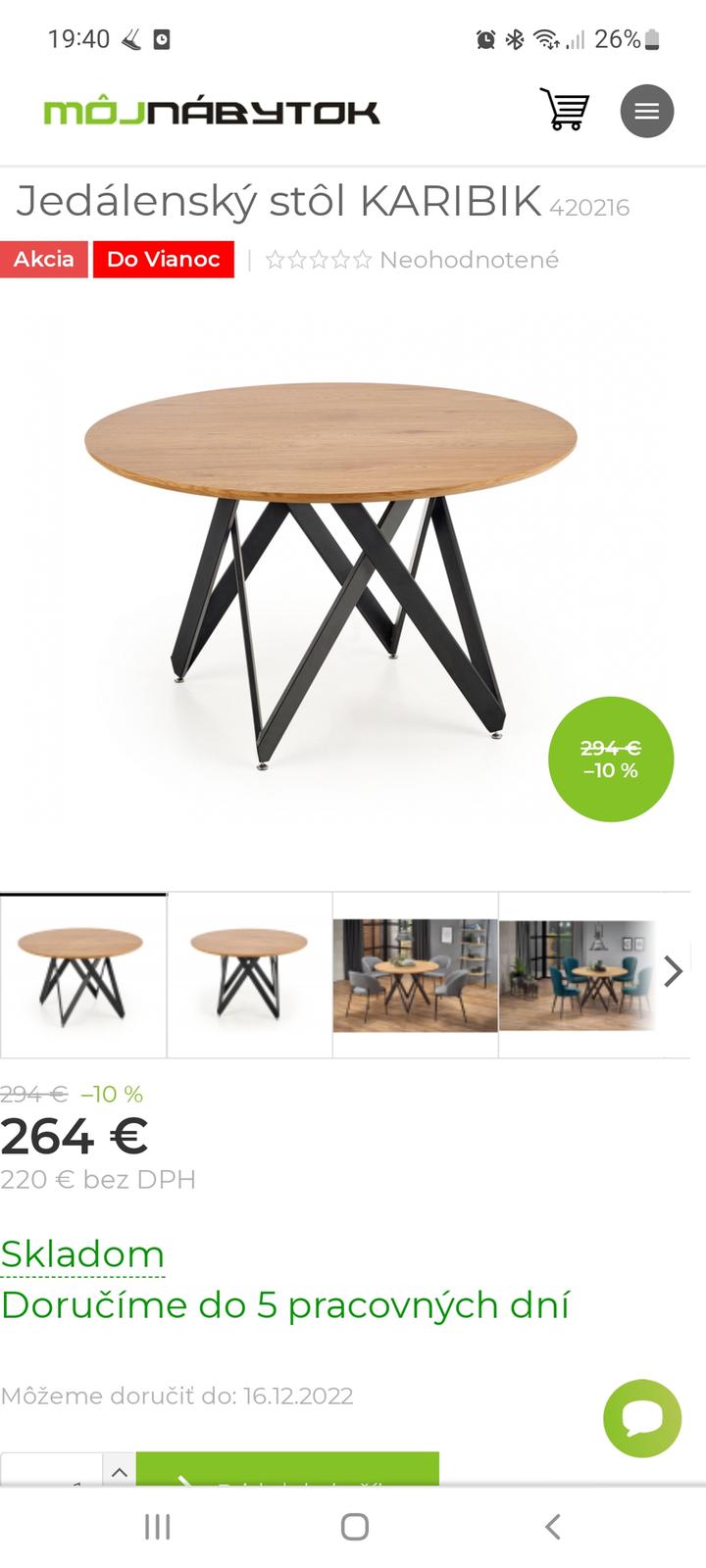This screenshot has height=1568, width=706.
Task: Open the live chat bubble
Action: click(x=642, y=1418)
